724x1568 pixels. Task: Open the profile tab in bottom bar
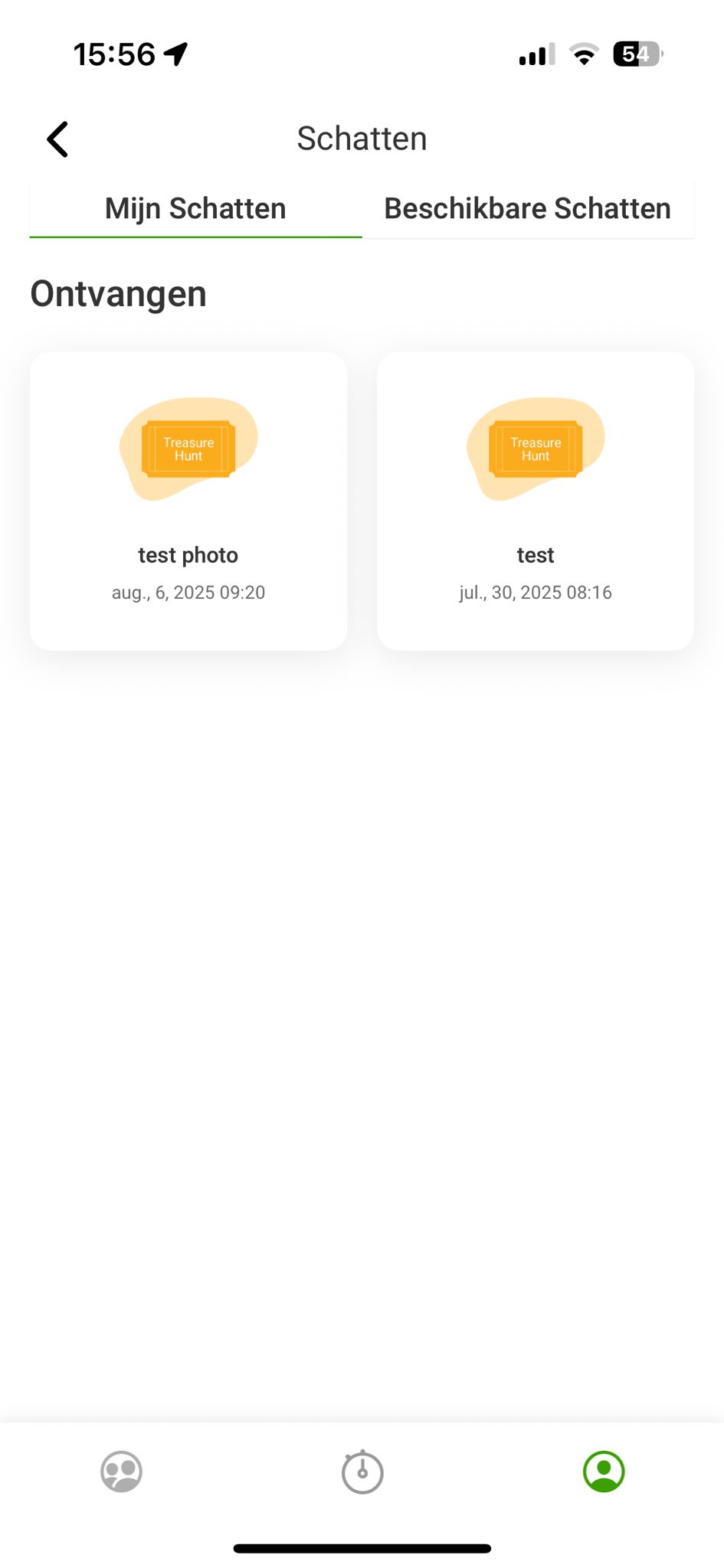click(604, 1472)
